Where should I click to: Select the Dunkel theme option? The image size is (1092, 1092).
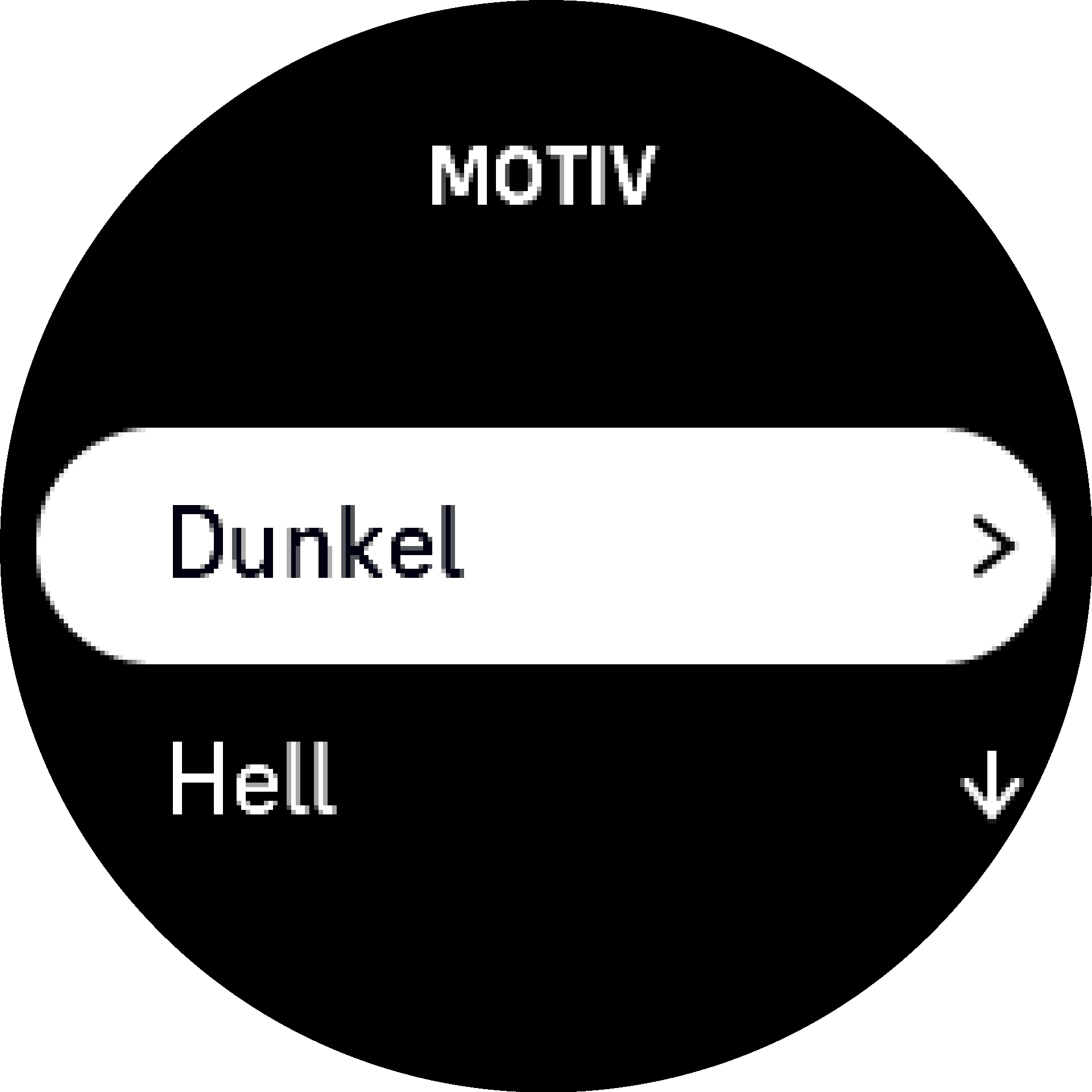click(x=545, y=545)
